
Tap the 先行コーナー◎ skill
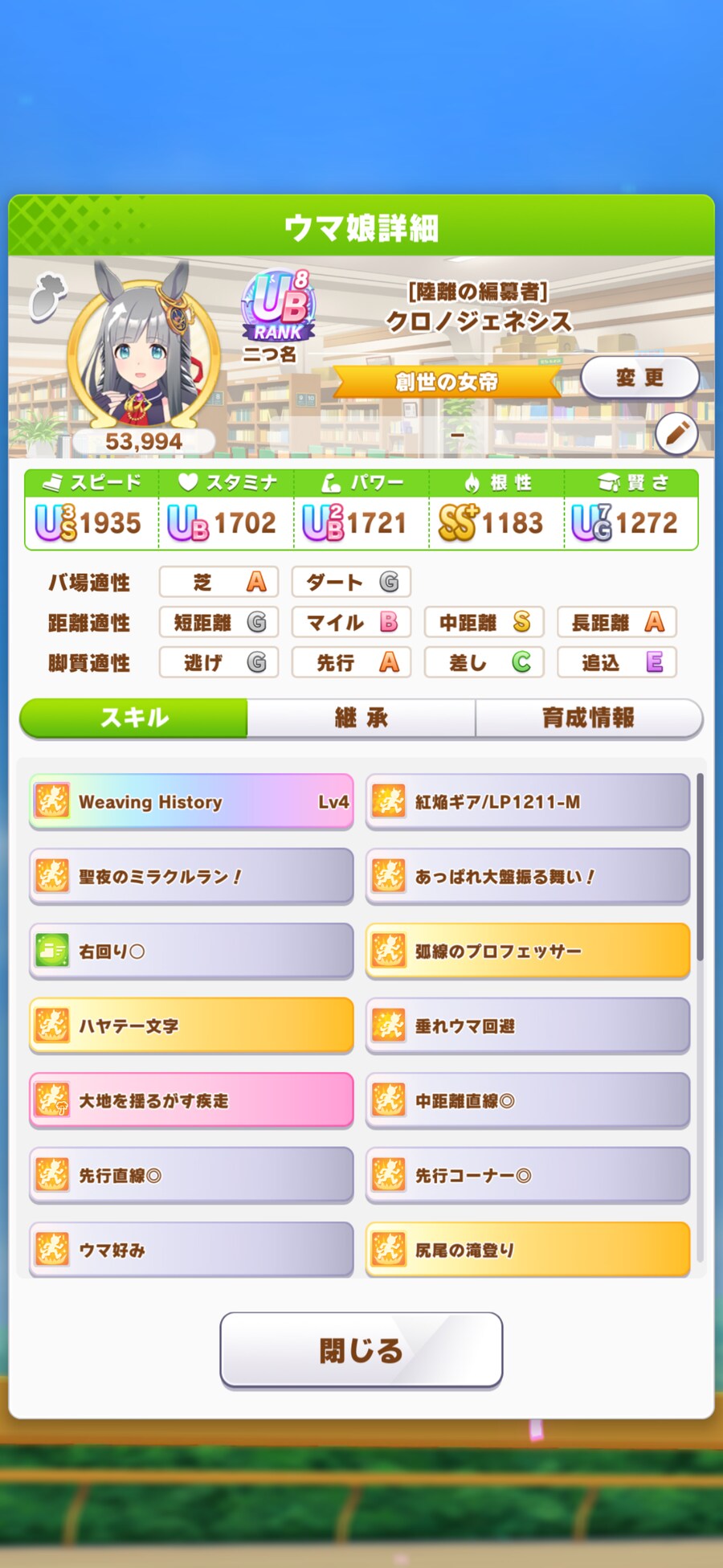(528, 1176)
